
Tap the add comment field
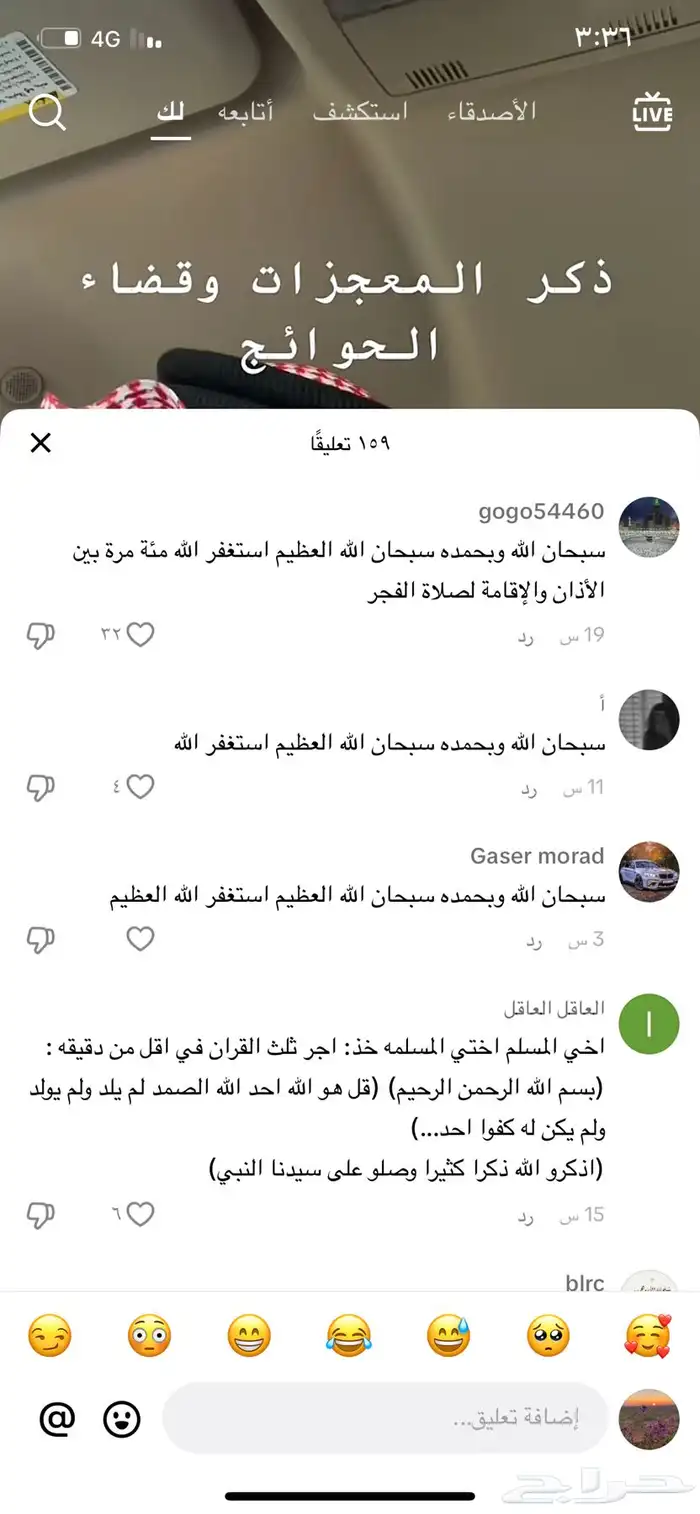[x=385, y=1418]
